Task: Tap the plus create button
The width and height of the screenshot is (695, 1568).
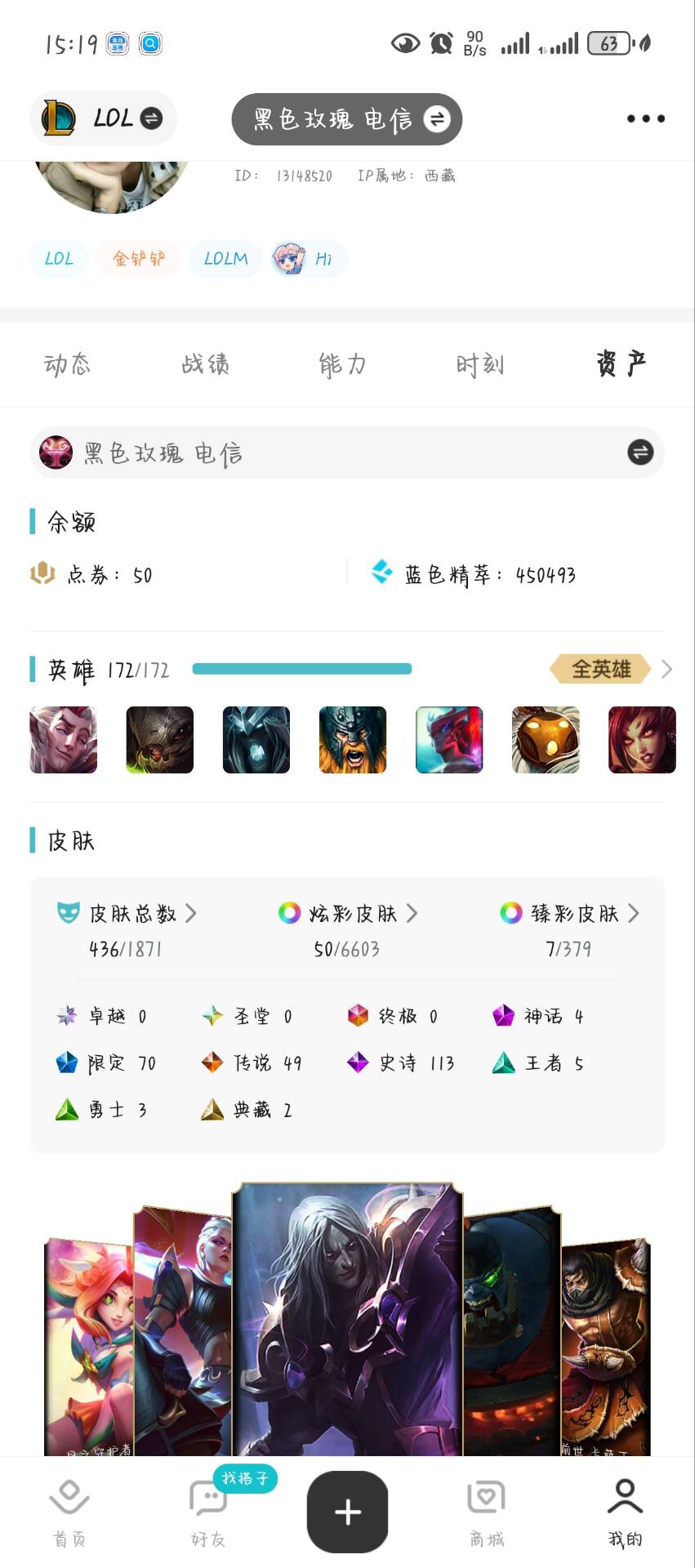Action: [x=347, y=1512]
